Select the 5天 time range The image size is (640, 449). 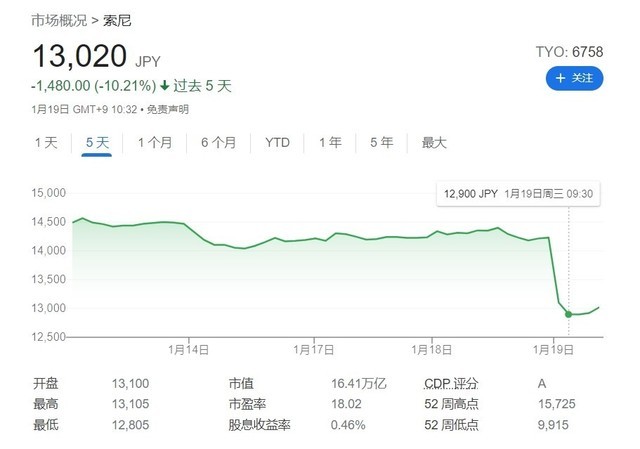click(97, 143)
